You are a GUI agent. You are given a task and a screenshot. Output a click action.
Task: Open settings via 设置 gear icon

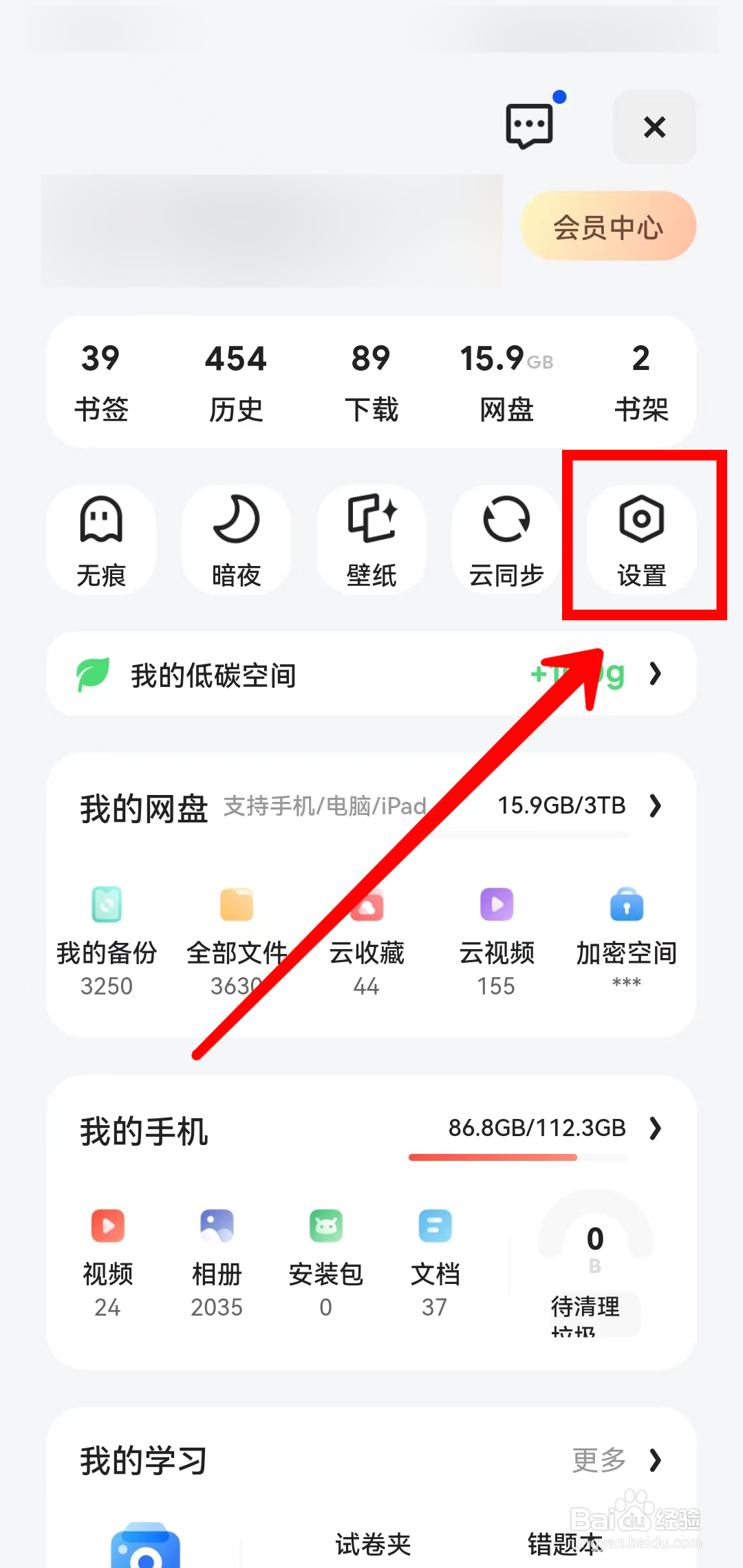tap(641, 540)
